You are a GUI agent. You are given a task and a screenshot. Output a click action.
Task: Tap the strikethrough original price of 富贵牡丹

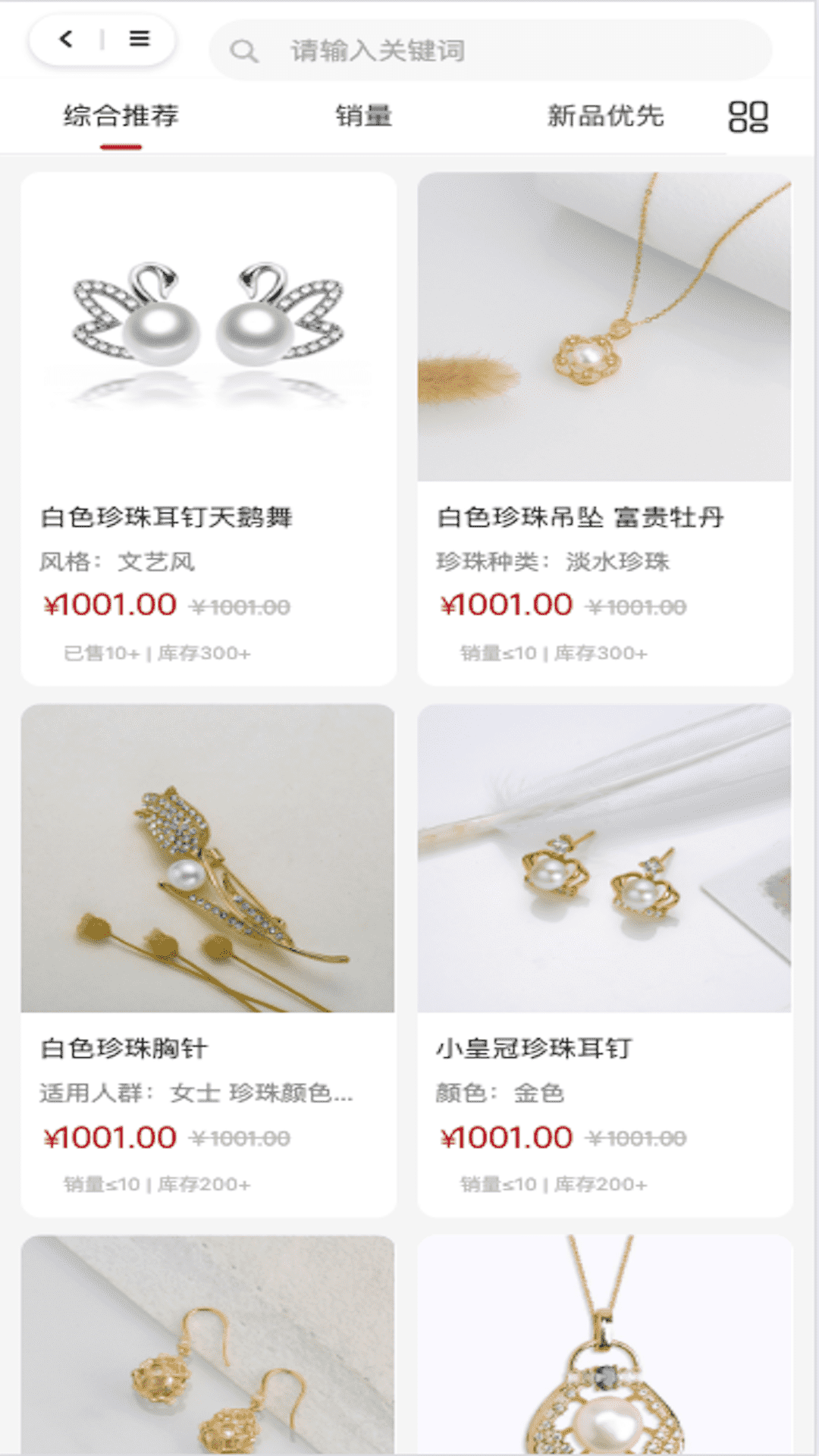(x=639, y=607)
